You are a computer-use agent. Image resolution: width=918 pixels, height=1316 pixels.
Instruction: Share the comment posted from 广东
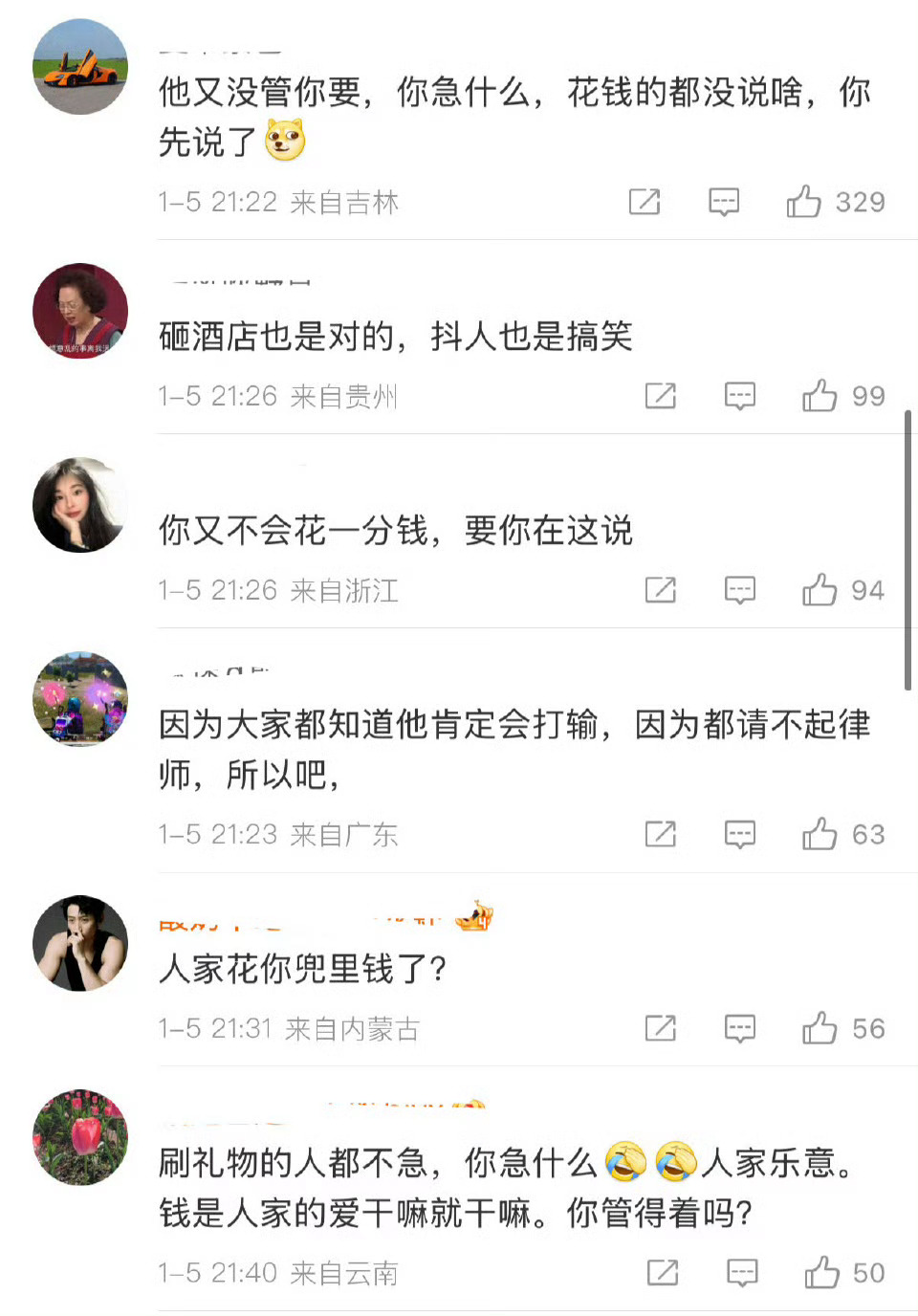click(661, 834)
